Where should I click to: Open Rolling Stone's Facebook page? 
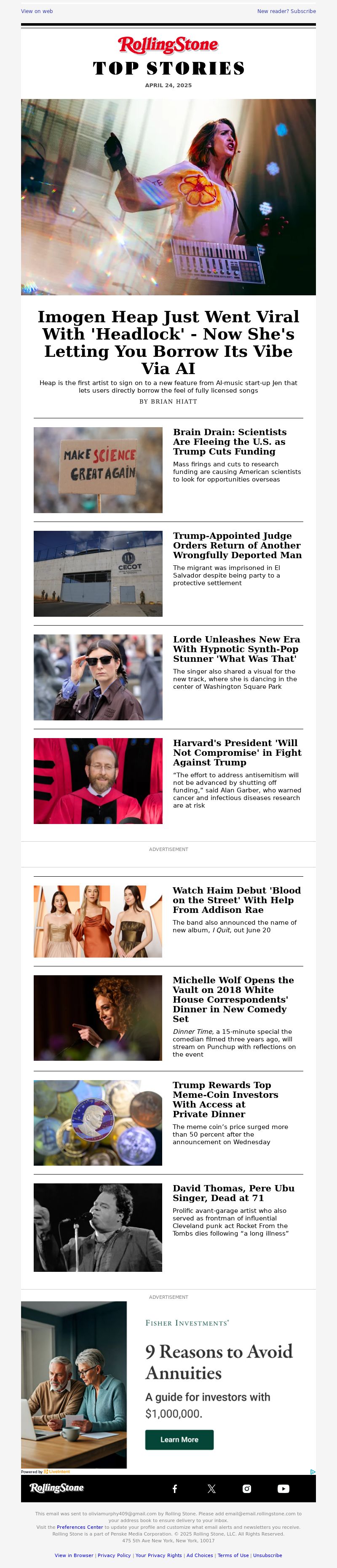click(174, 1488)
